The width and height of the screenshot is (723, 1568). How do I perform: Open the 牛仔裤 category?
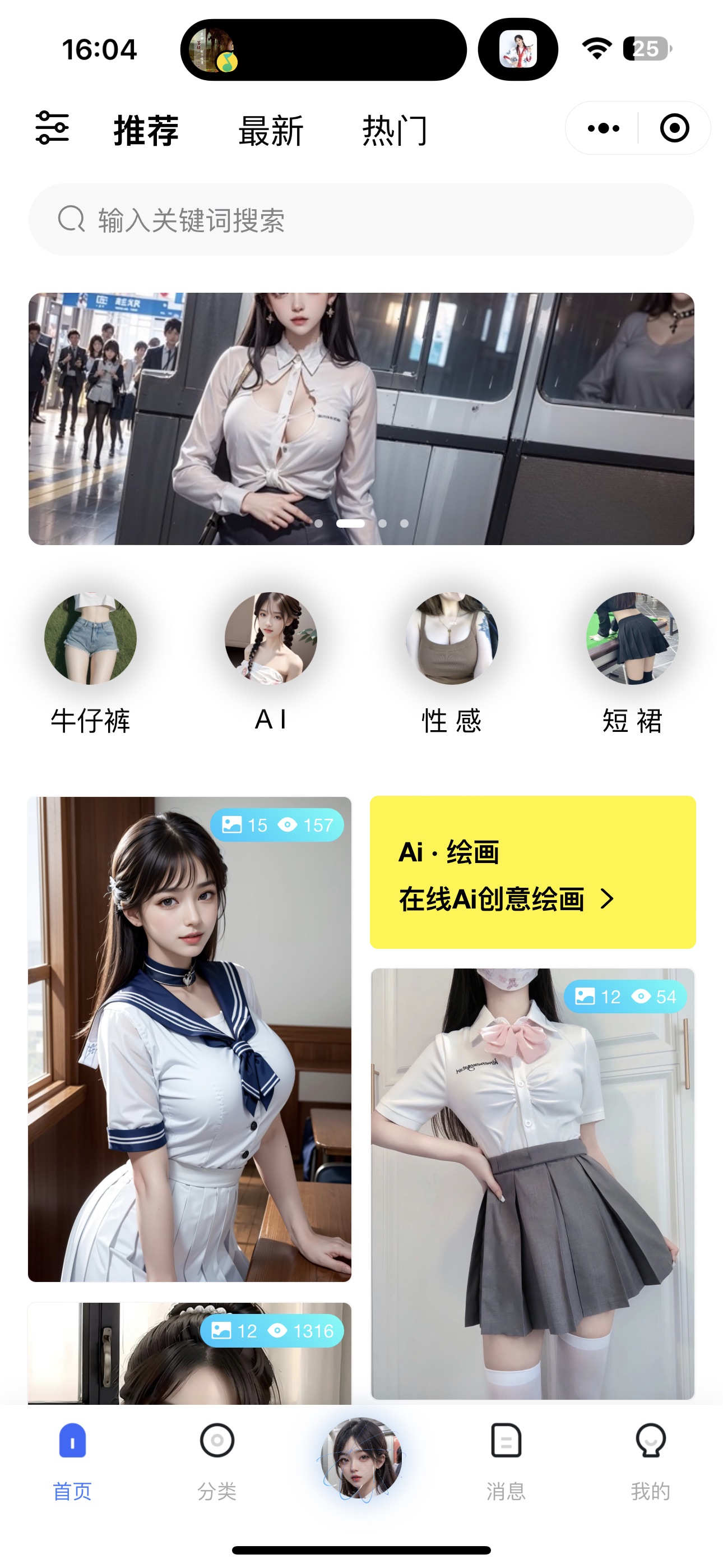[x=90, y=639]
